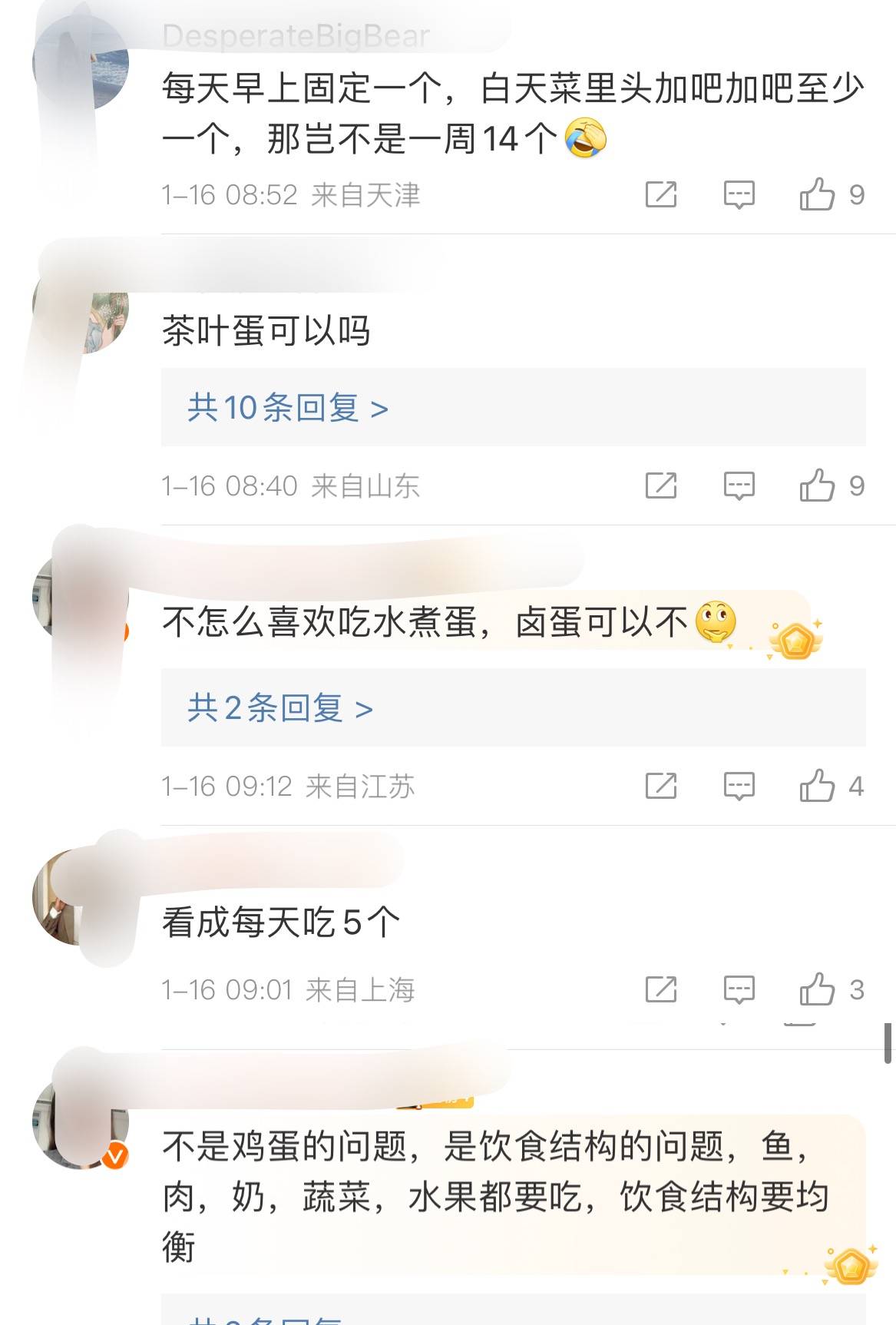Like the comment posted from 天津
The width and height of the screenshot is (896, 1325).
(817, 194)
